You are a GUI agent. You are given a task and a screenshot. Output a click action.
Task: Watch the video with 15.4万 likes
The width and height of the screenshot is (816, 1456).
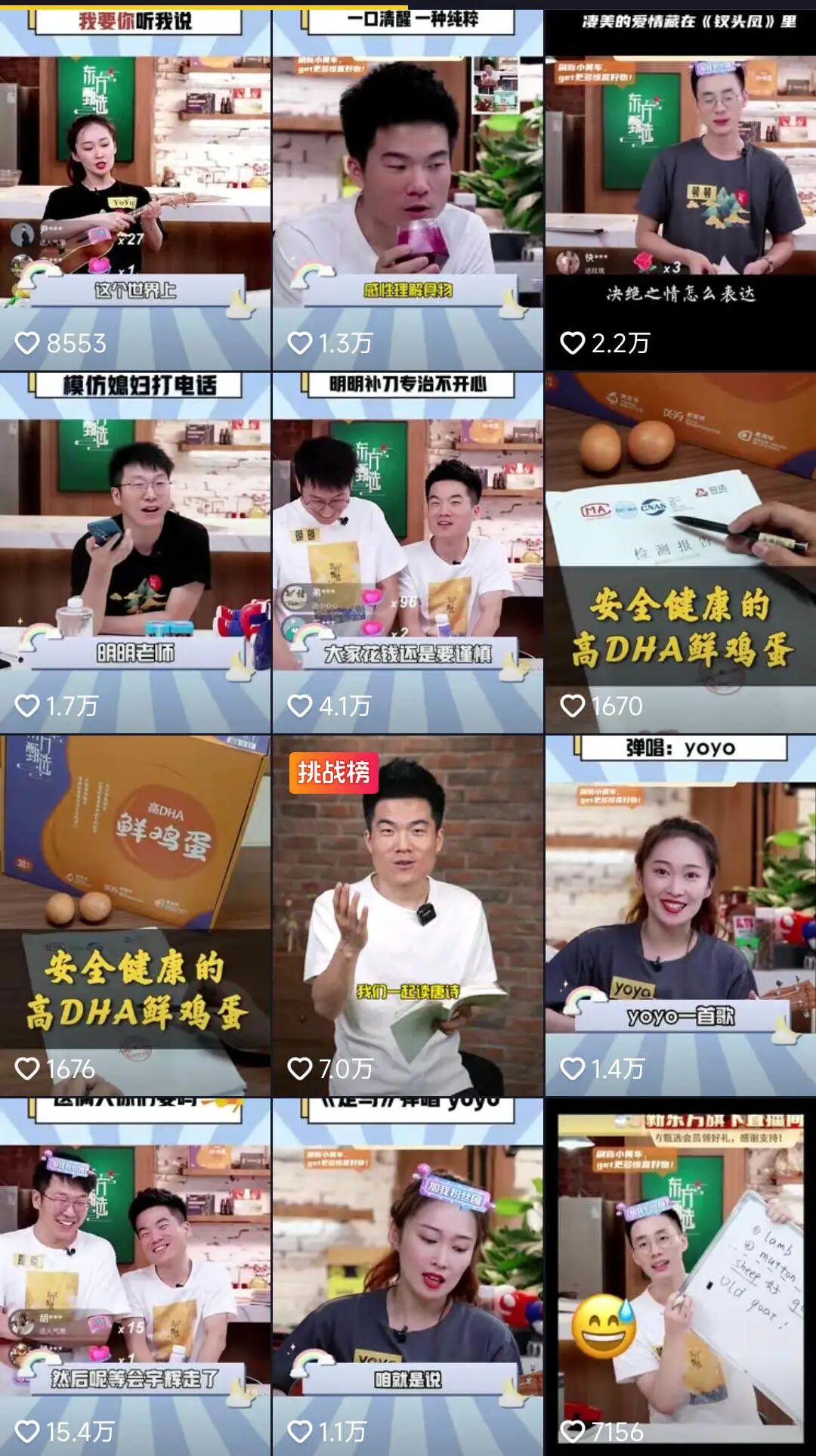coord(135,1278)
